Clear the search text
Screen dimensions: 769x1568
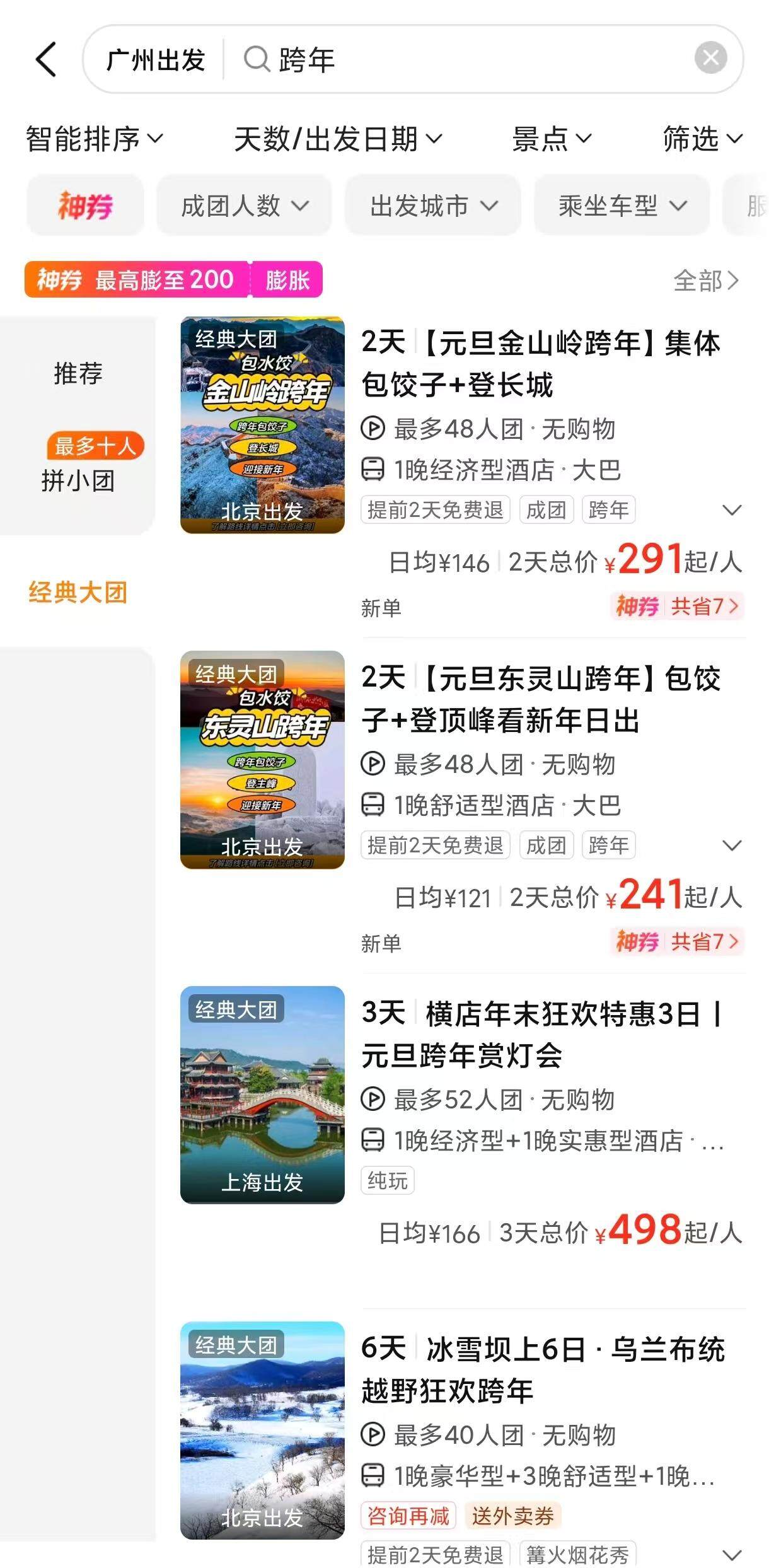[x=710, y=59]
